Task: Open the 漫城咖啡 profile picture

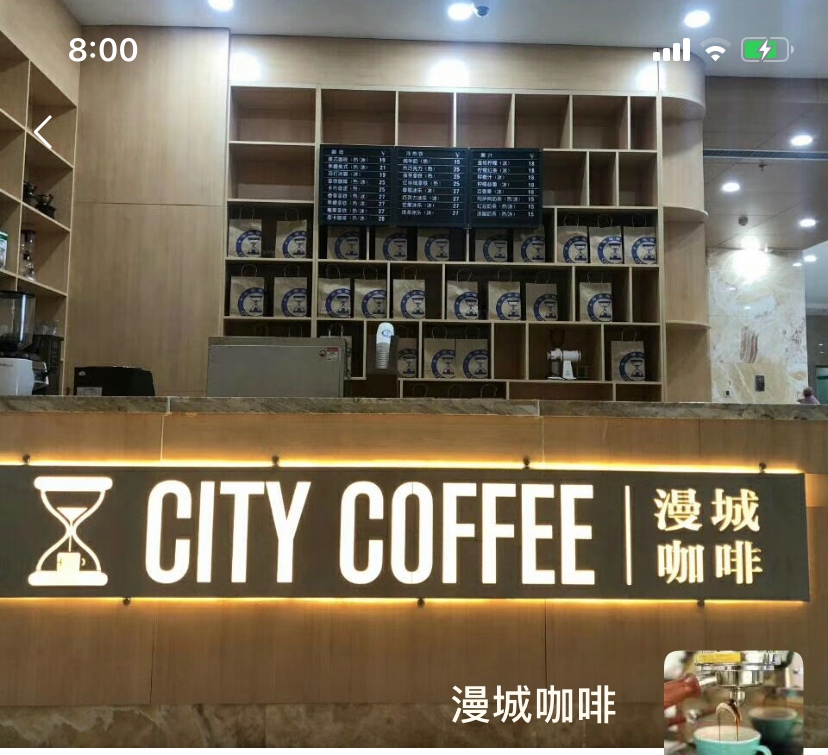Action: pyautogui.click(x=733, y=702)
